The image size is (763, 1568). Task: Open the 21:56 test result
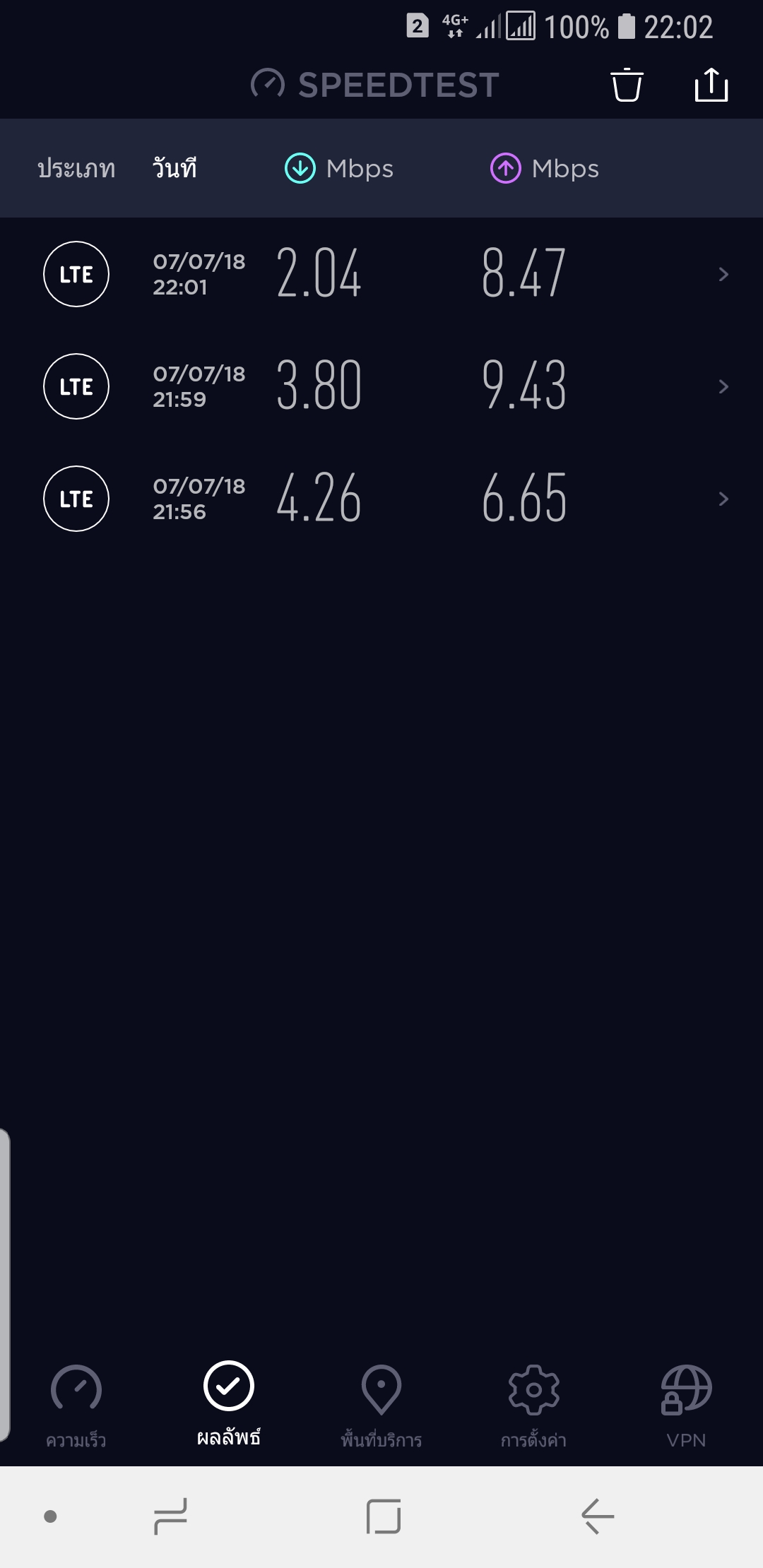pyautogui.click(x=381, y=499)
